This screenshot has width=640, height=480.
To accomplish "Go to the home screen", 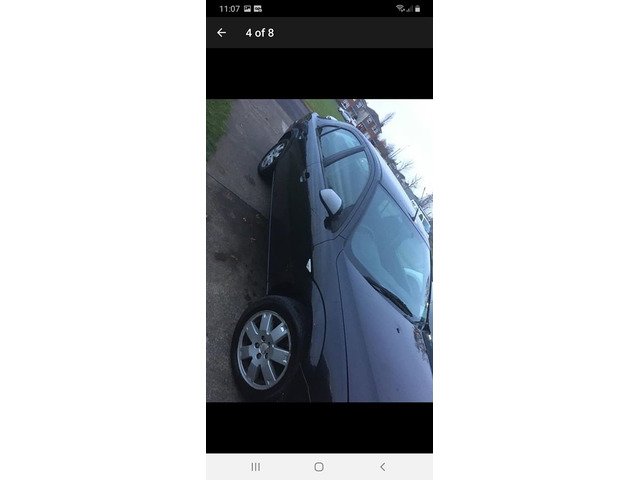I will coord(319,467).
